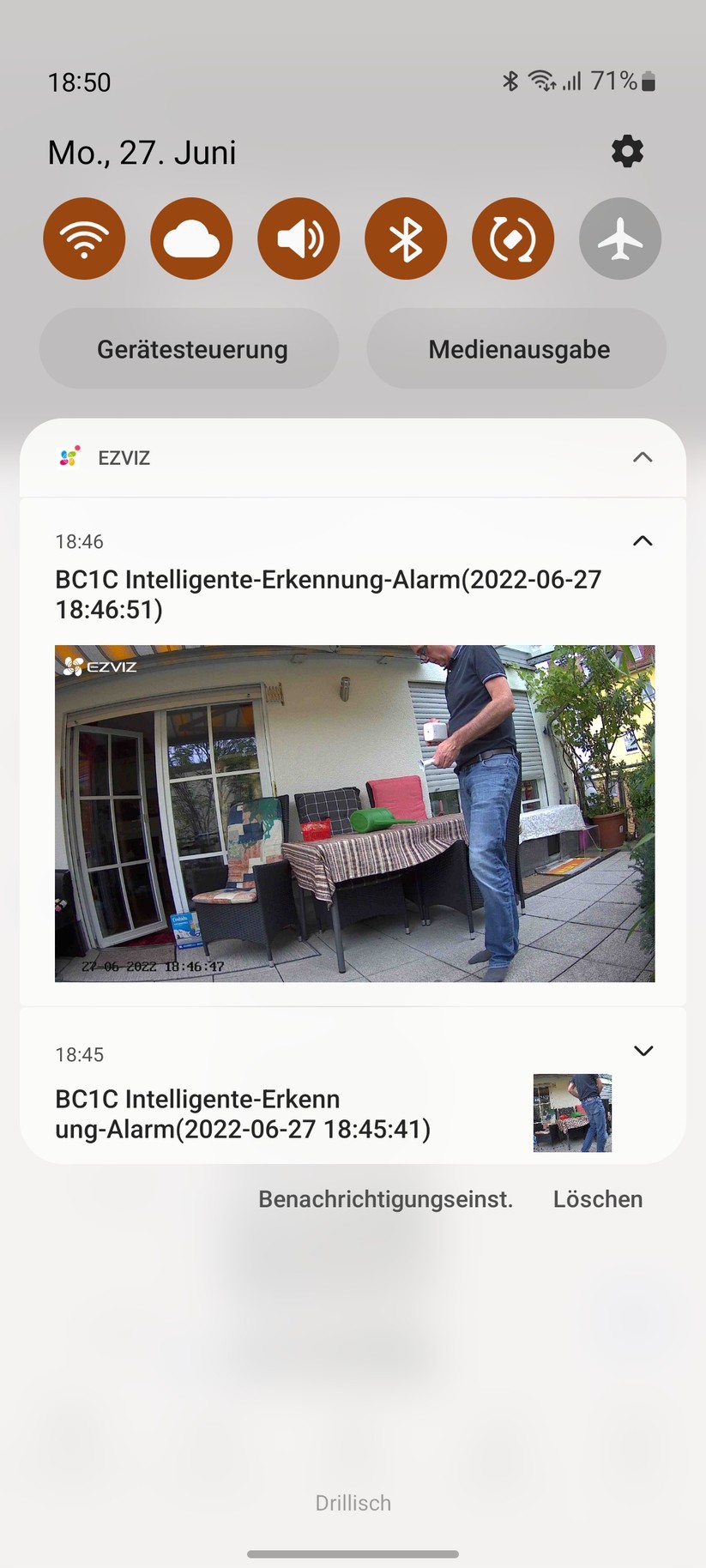Open Benachrichtigungseinst.
706x1568 pixels.
click(x=385, y=1199)
